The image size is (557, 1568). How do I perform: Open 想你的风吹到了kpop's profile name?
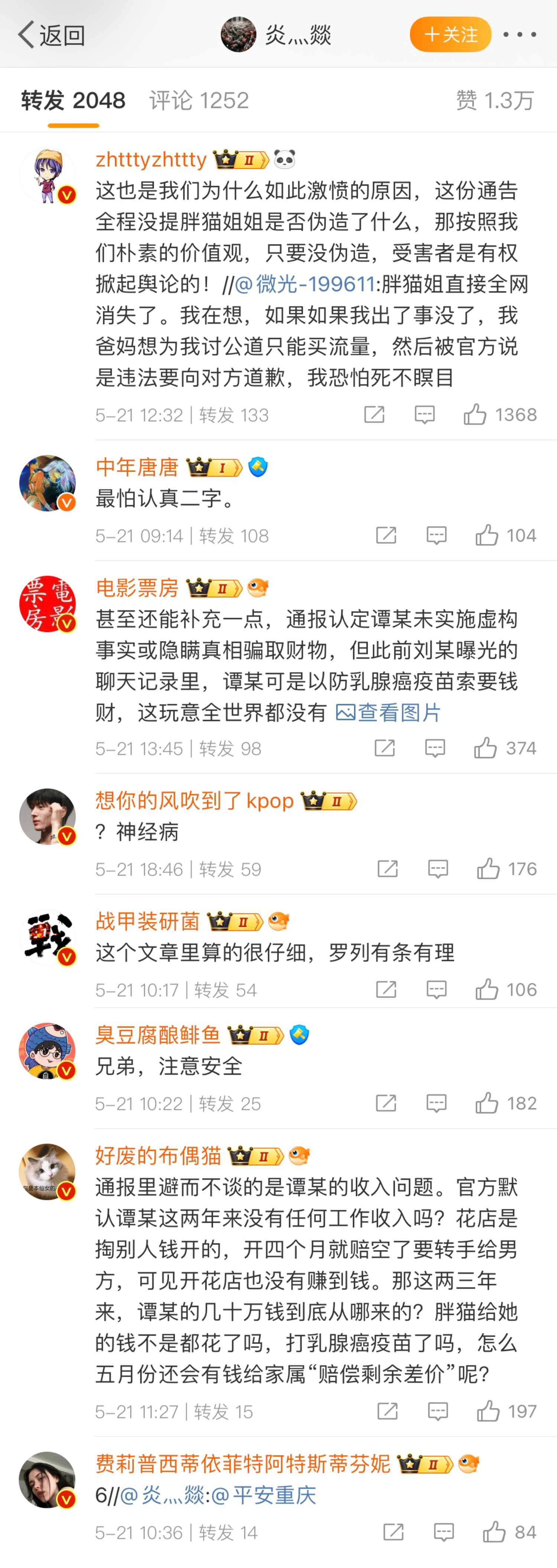pos(194,801)
